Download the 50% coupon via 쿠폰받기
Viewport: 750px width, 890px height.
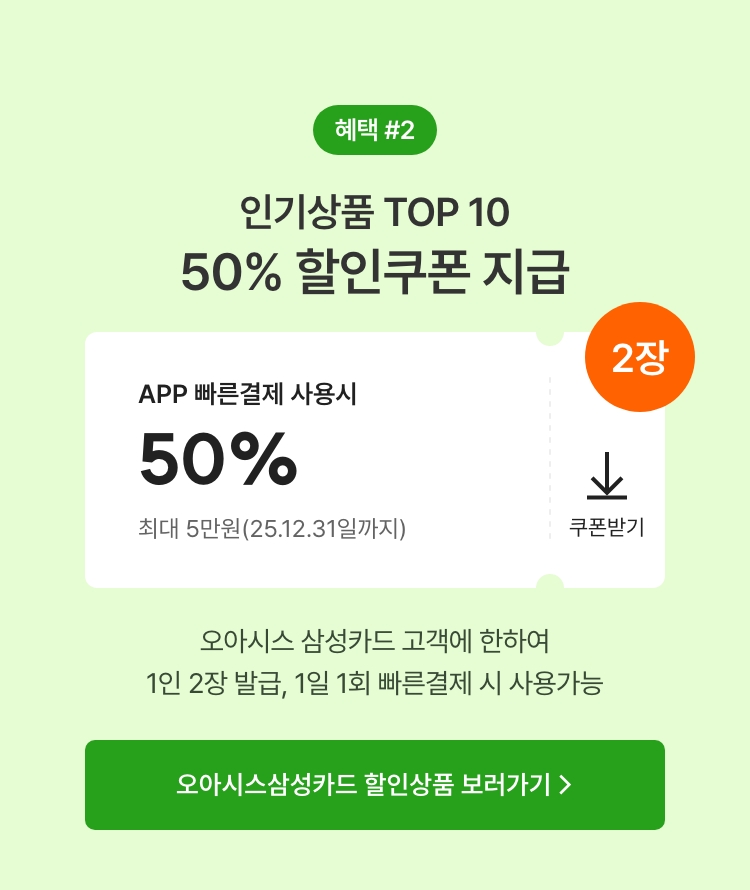606,495
